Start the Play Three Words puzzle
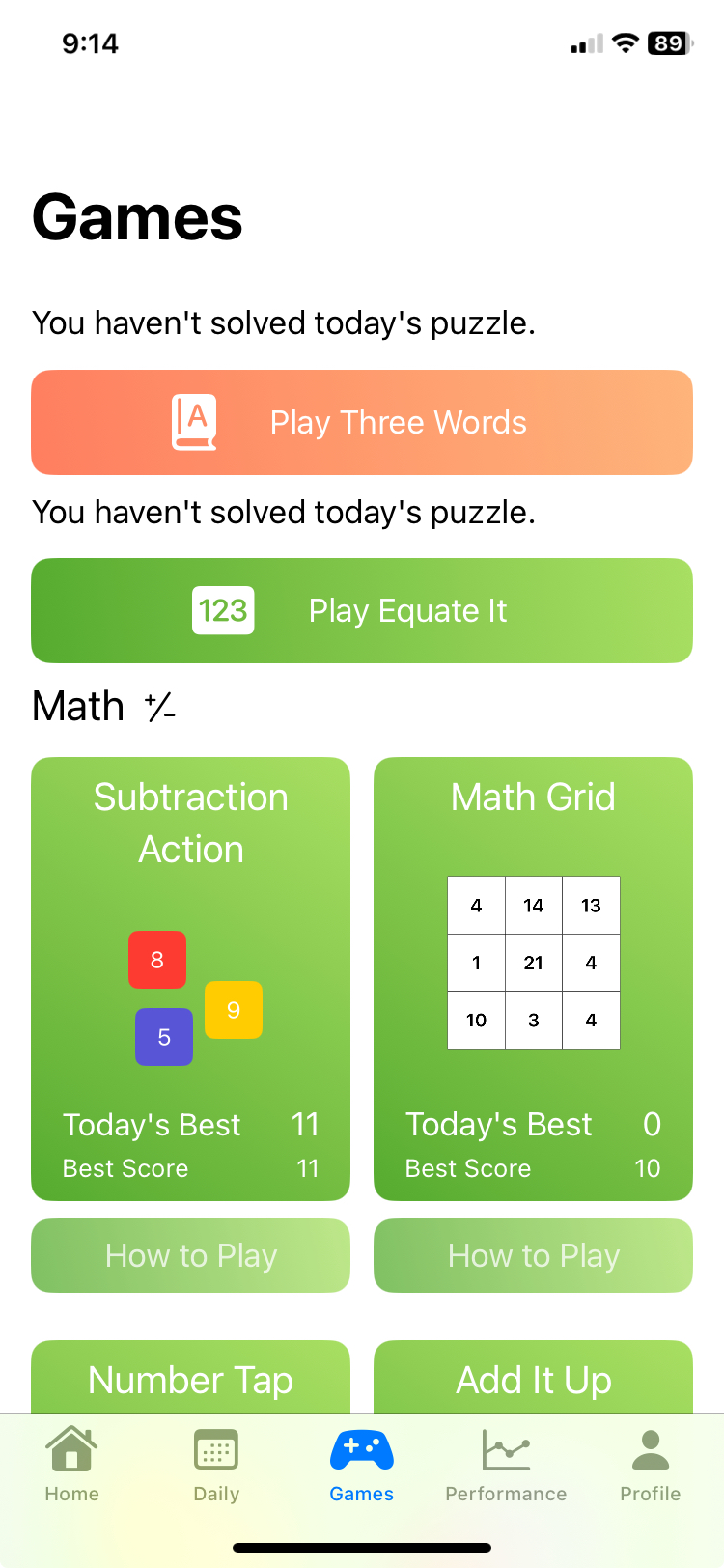Screen dimensions: 724x1568 [362, 423]
